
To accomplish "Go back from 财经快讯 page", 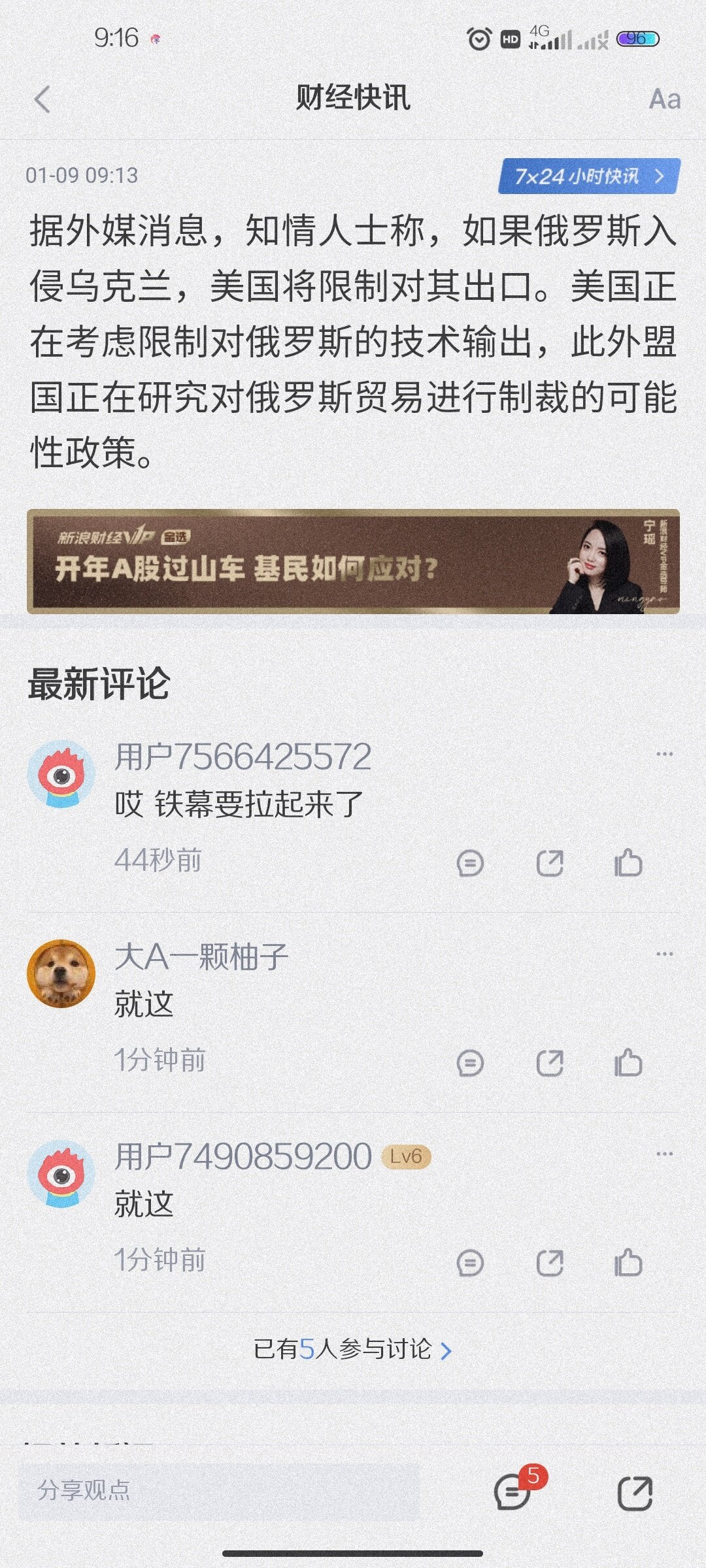I will pos(42,100).
